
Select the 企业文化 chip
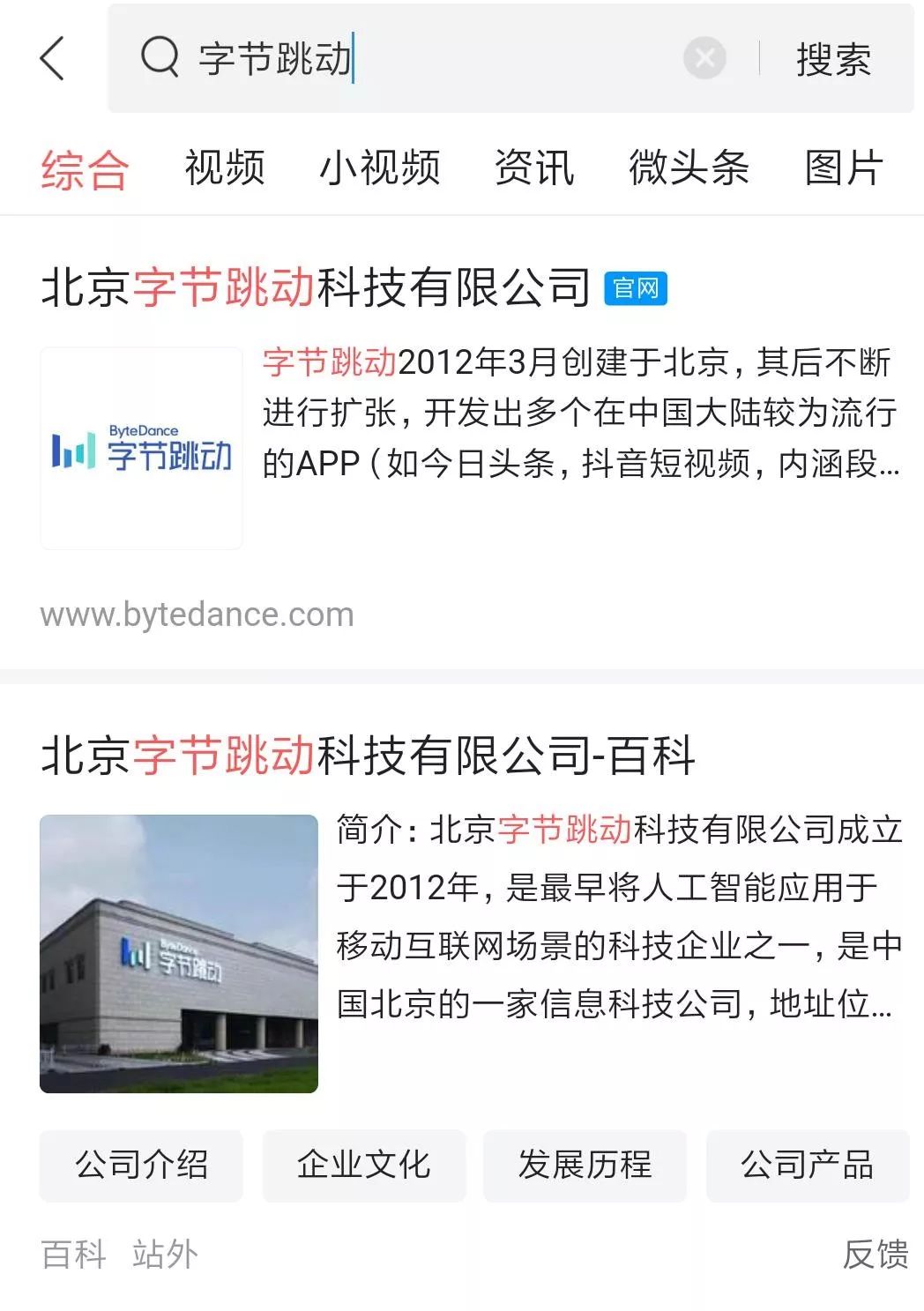point(363,1165)
